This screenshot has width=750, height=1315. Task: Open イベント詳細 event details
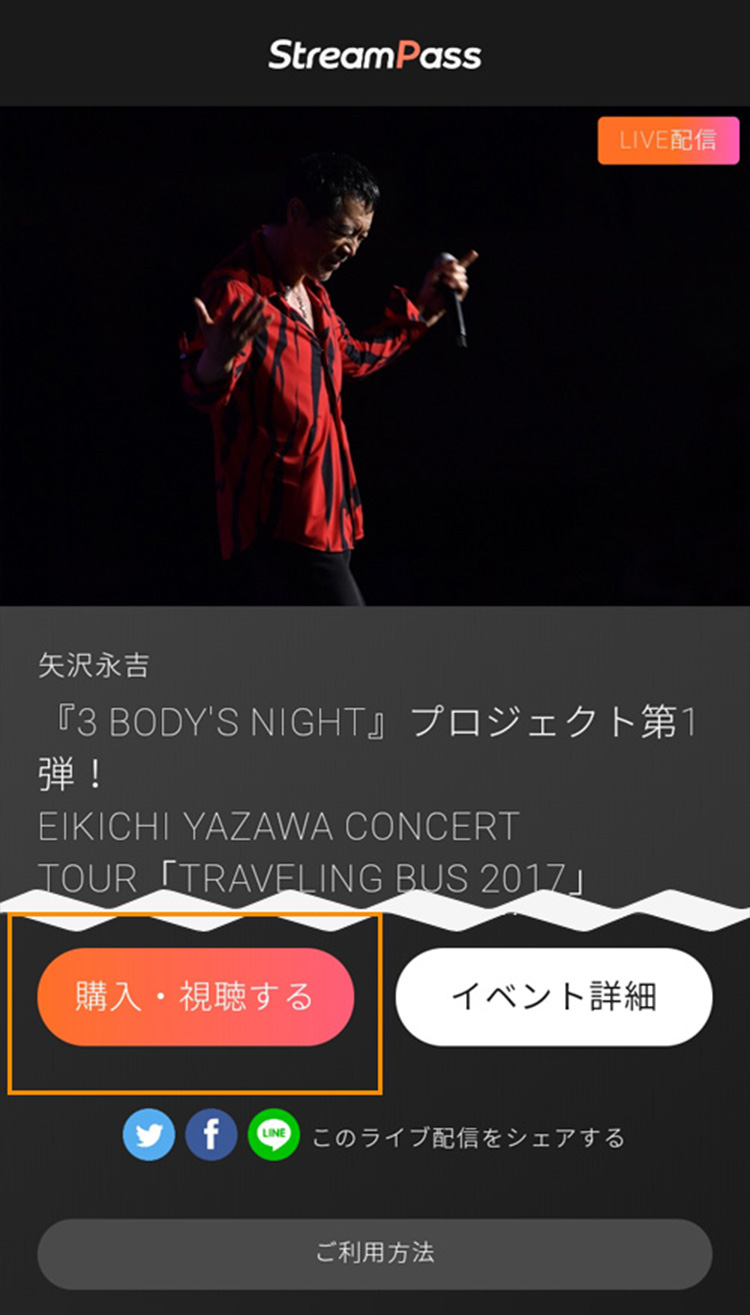coord(554,997)
